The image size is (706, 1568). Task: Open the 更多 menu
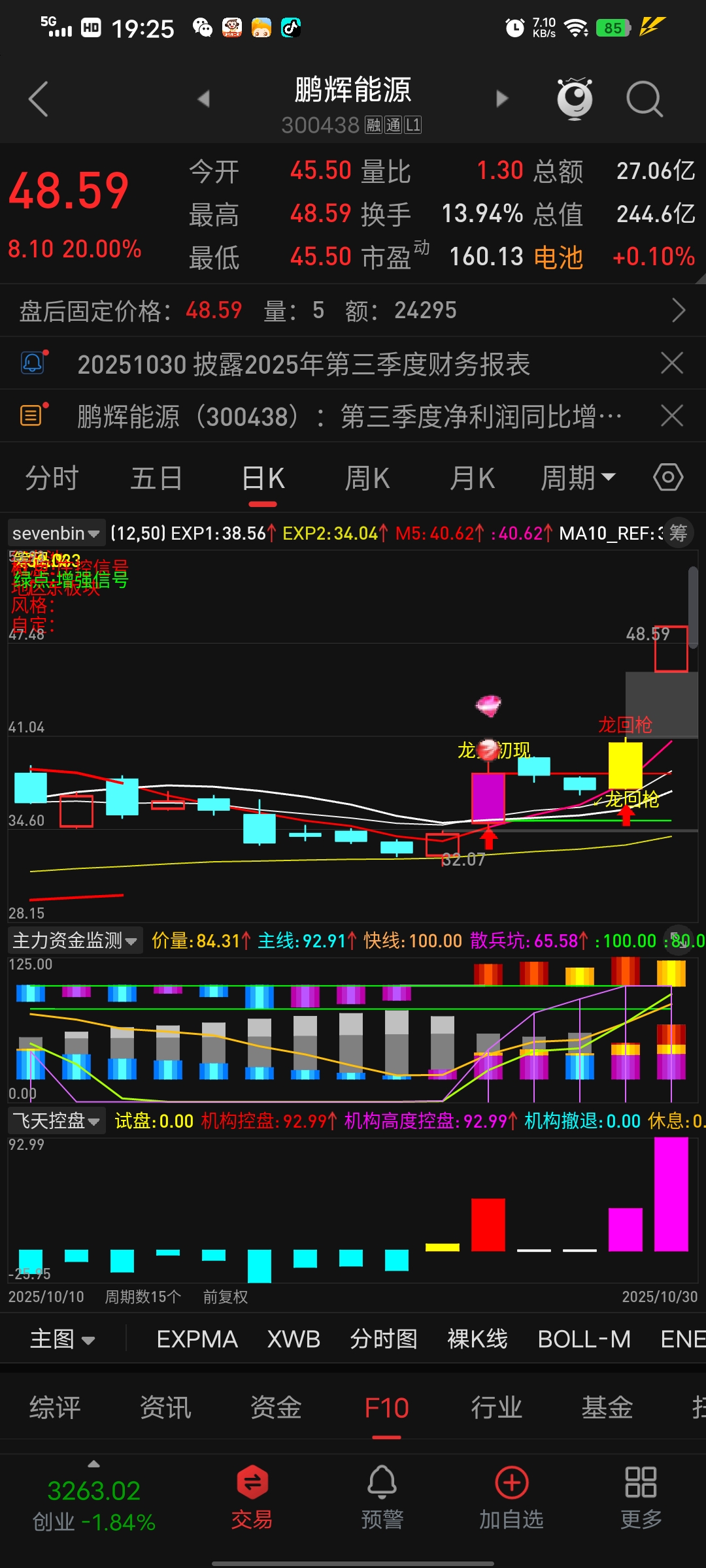click(x=641, y=1496)
